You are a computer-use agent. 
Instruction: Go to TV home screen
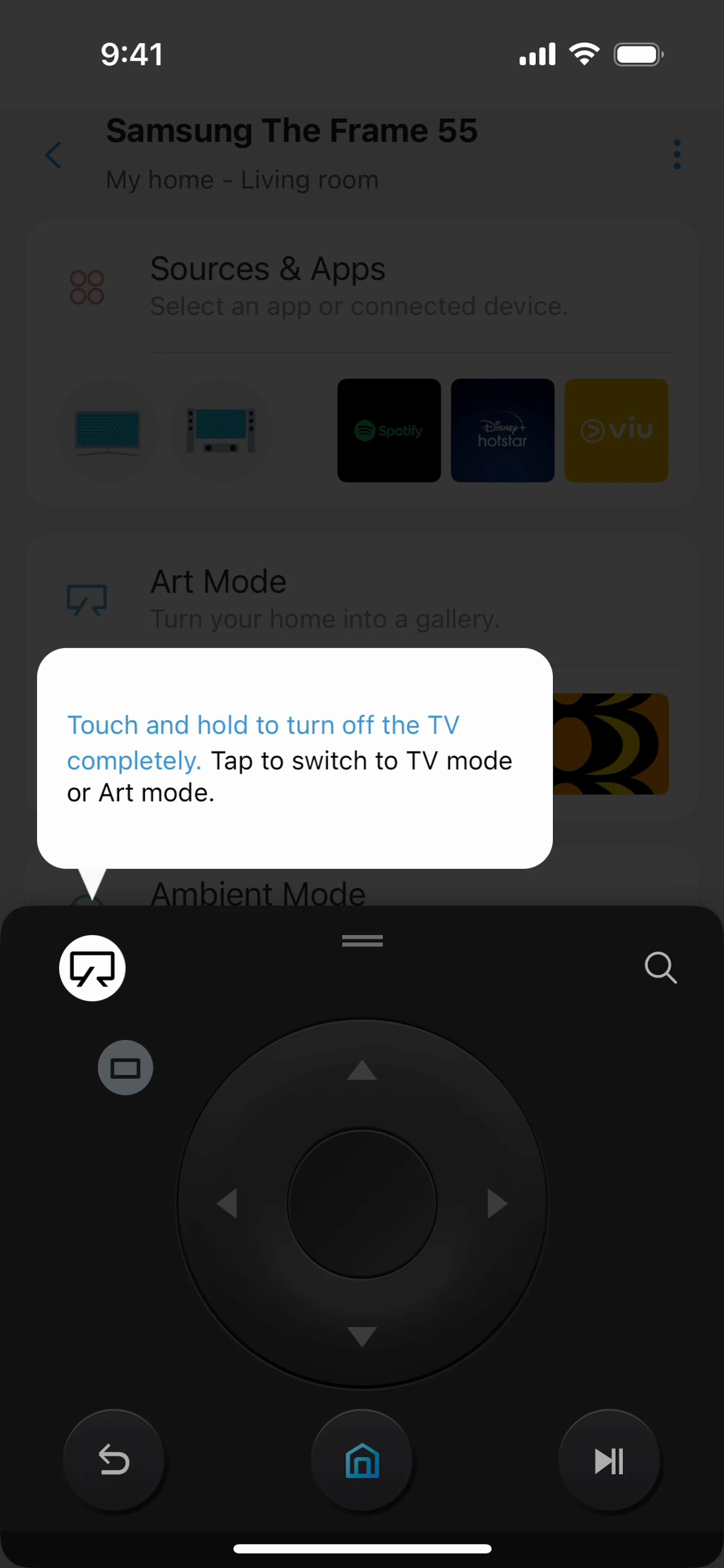pyautogui.click(x=362, y=1460)
